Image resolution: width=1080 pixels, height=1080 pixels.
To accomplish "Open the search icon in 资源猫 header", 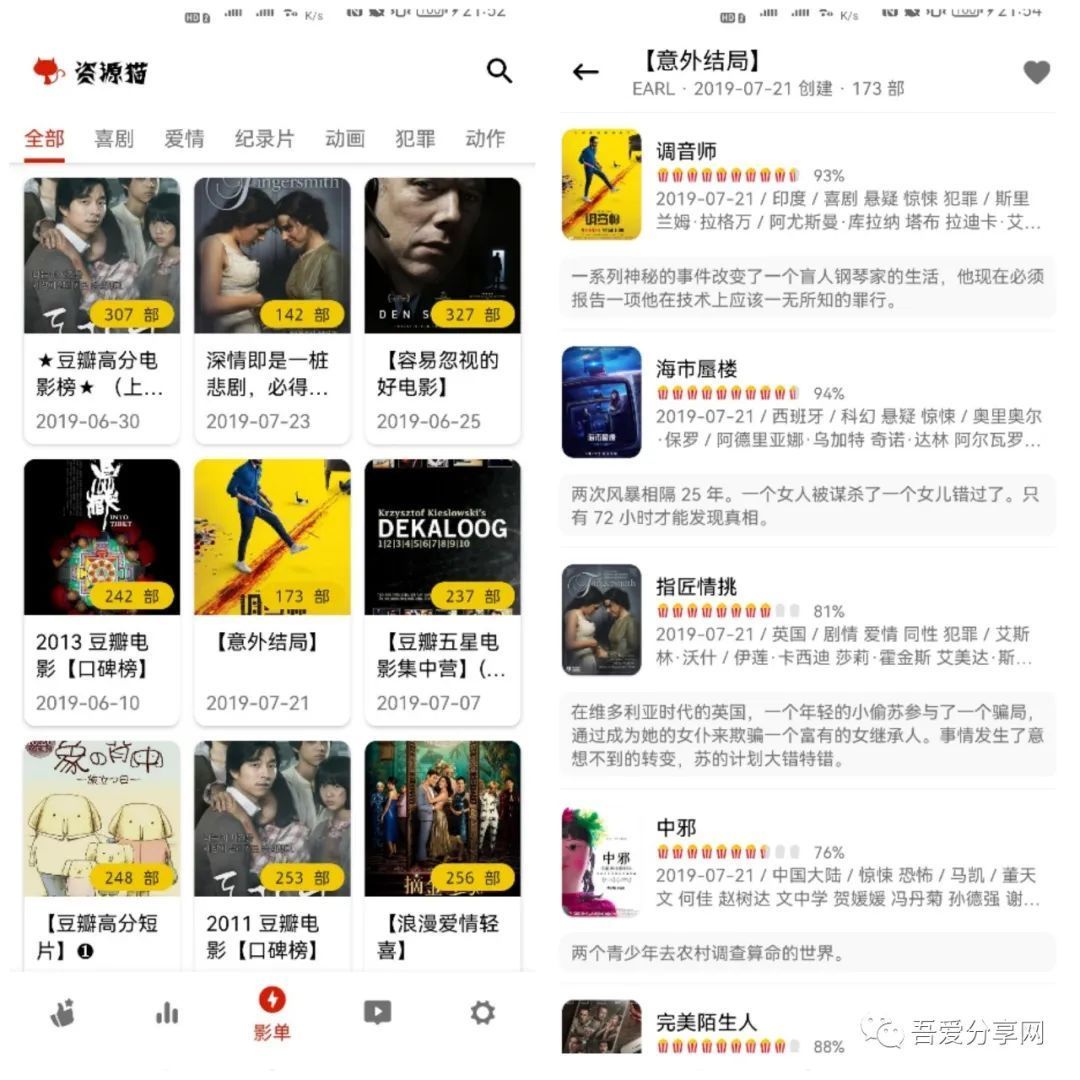I will pos(499,70).
